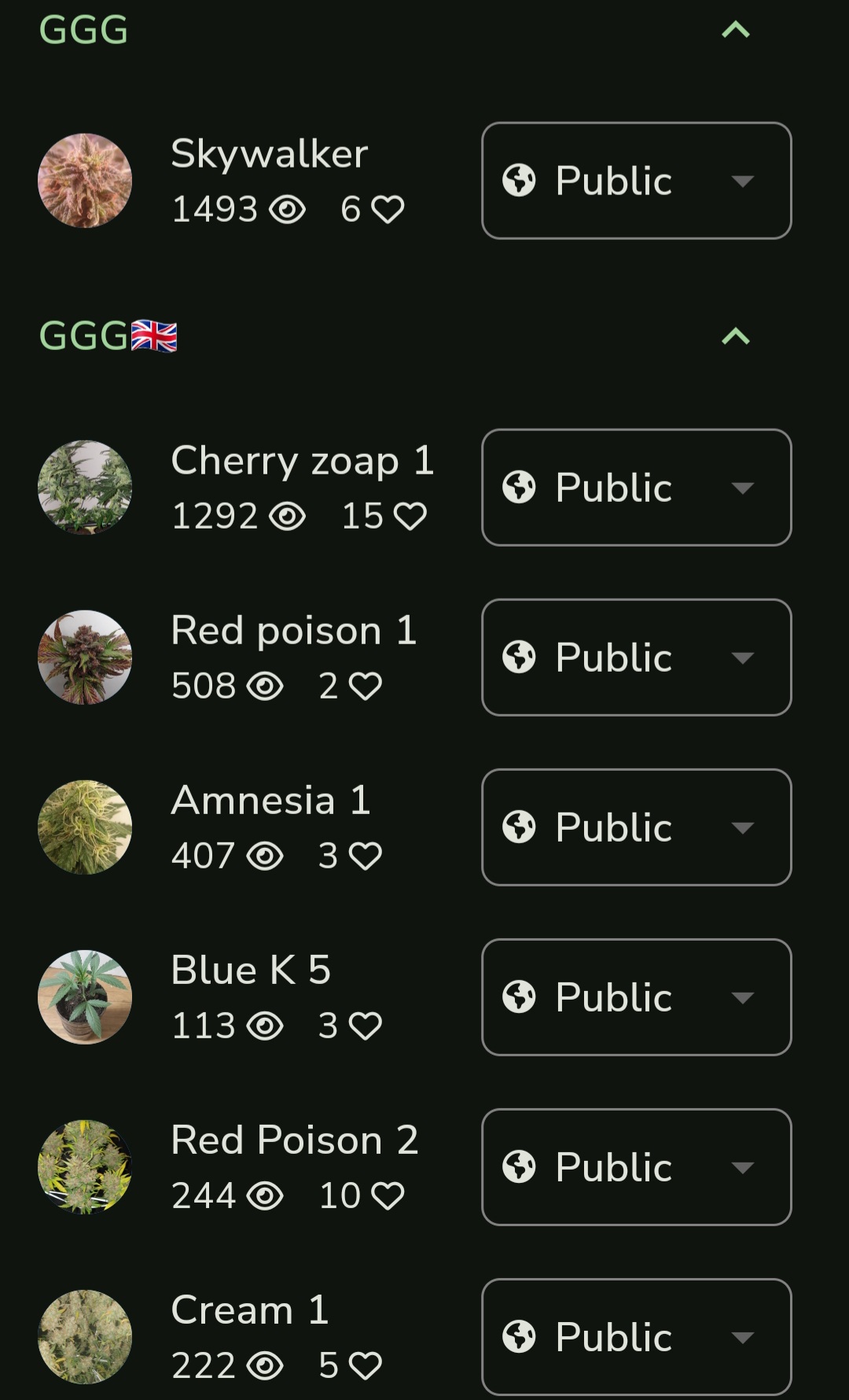Screen dimensions: 849x1400
Task: Open Skywalker's visibility dropdown
Action: click(x=636, y=180)
